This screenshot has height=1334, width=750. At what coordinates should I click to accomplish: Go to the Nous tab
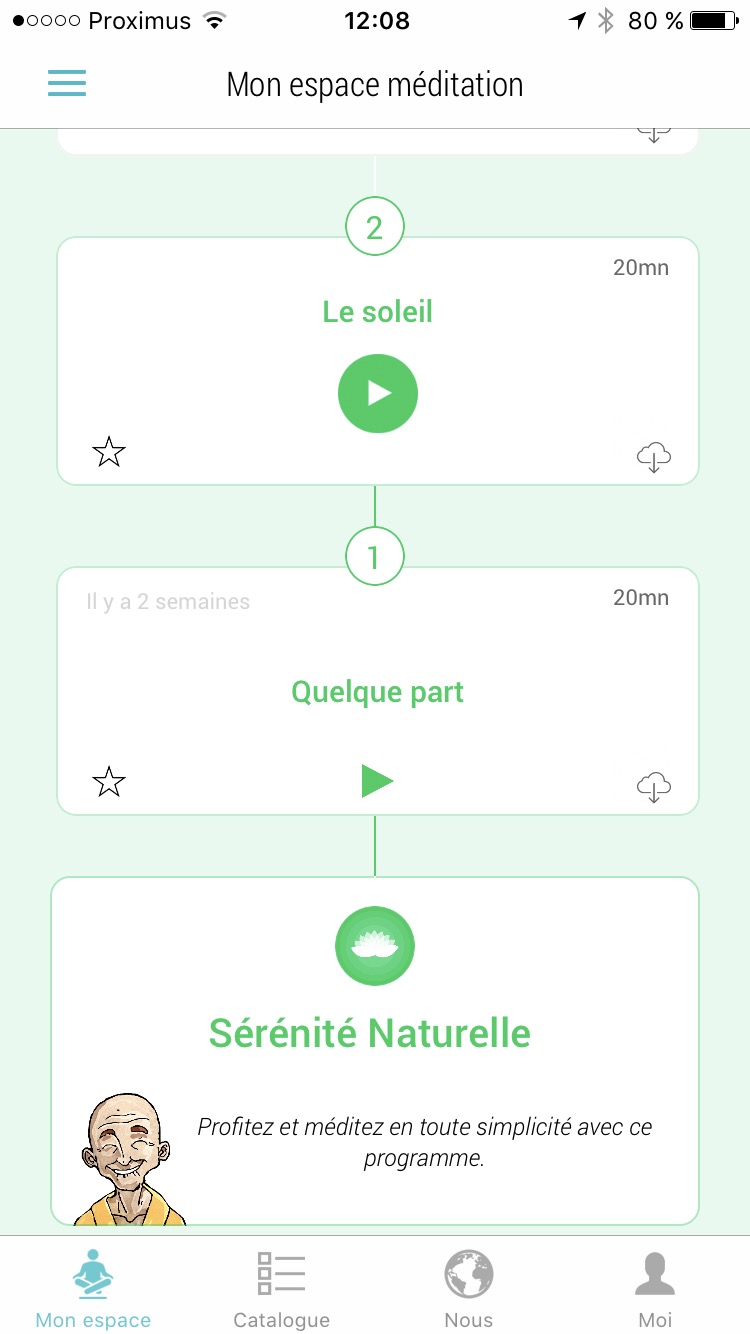click(469, 1288)
